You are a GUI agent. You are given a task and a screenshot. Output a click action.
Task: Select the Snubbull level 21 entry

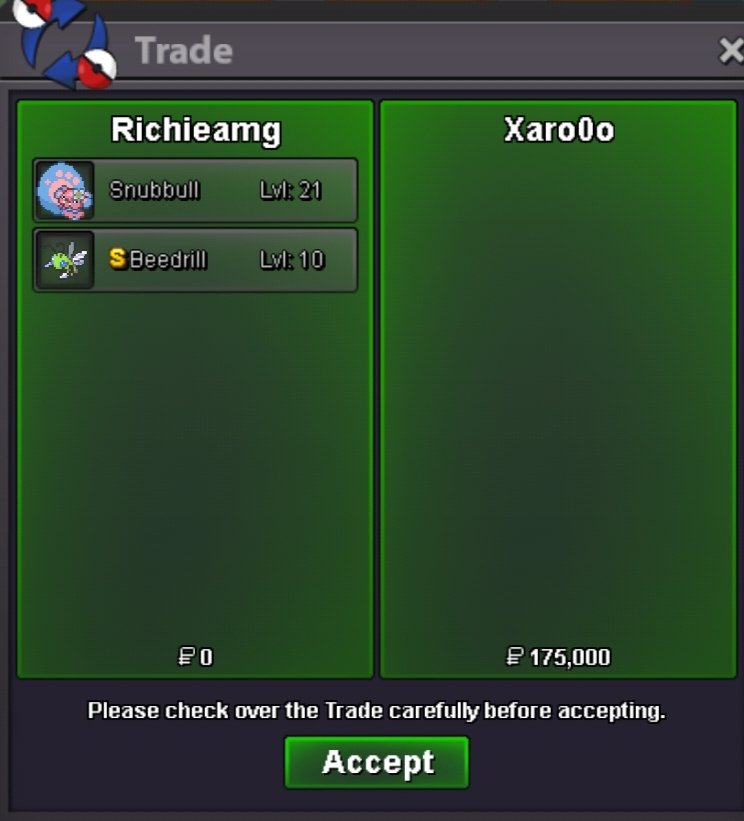(x=195, y=190)
